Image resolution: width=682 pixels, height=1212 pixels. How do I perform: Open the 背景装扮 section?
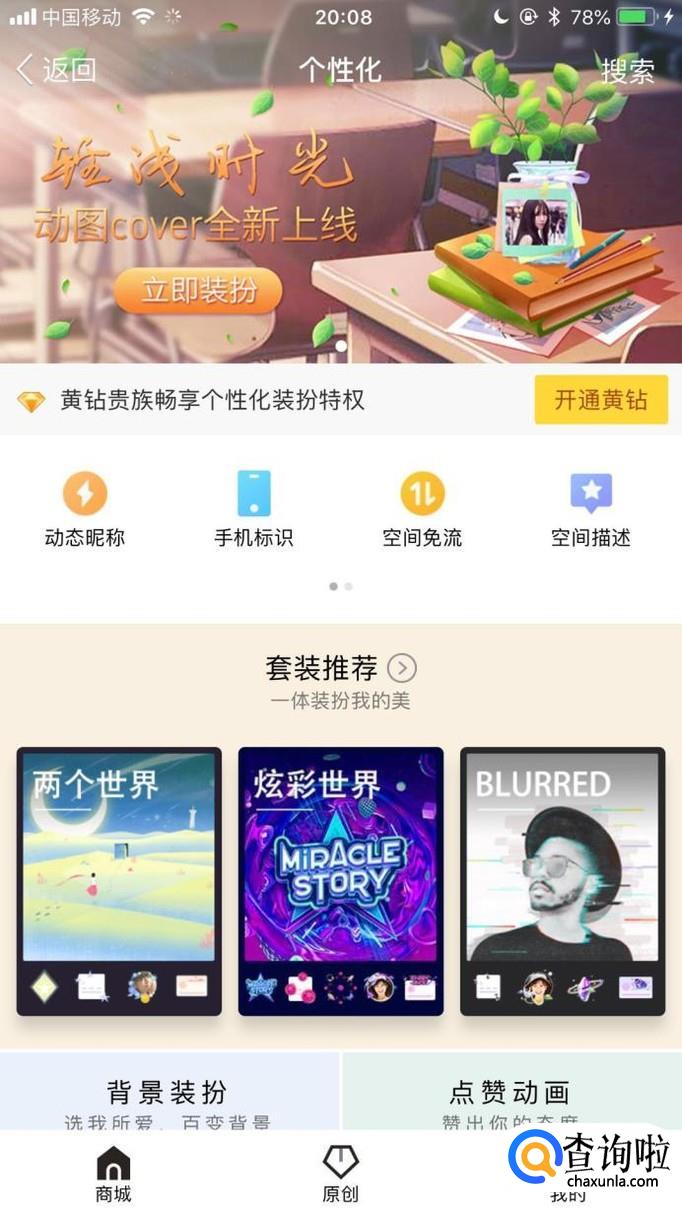click(x=168, y=1092)
